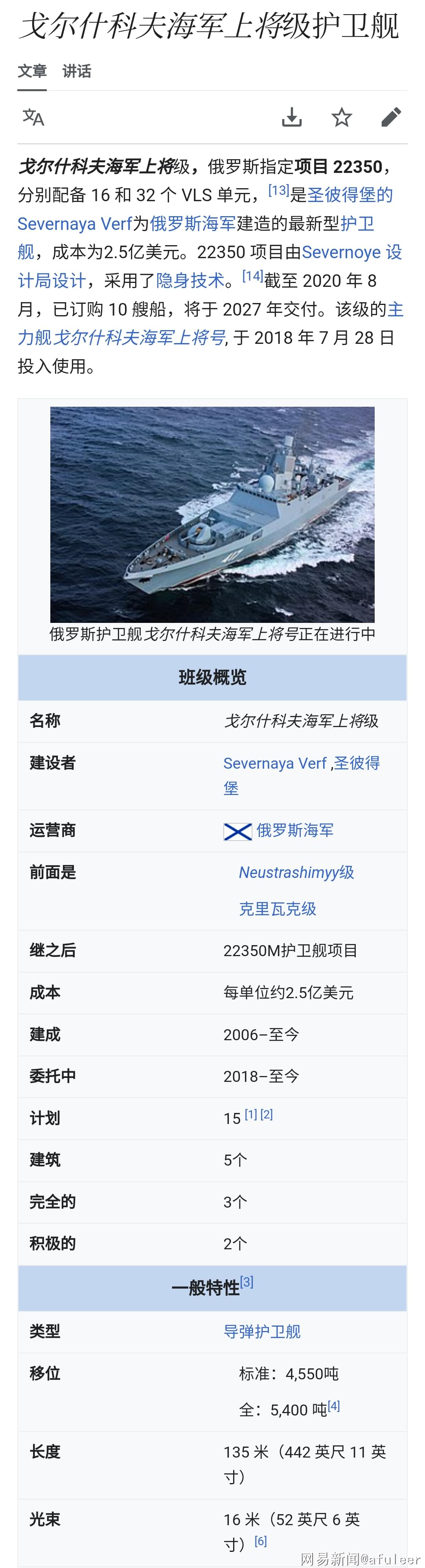Open the 俄罗斯海军 link in the intro
The image size is (425, 1568).
192,223
